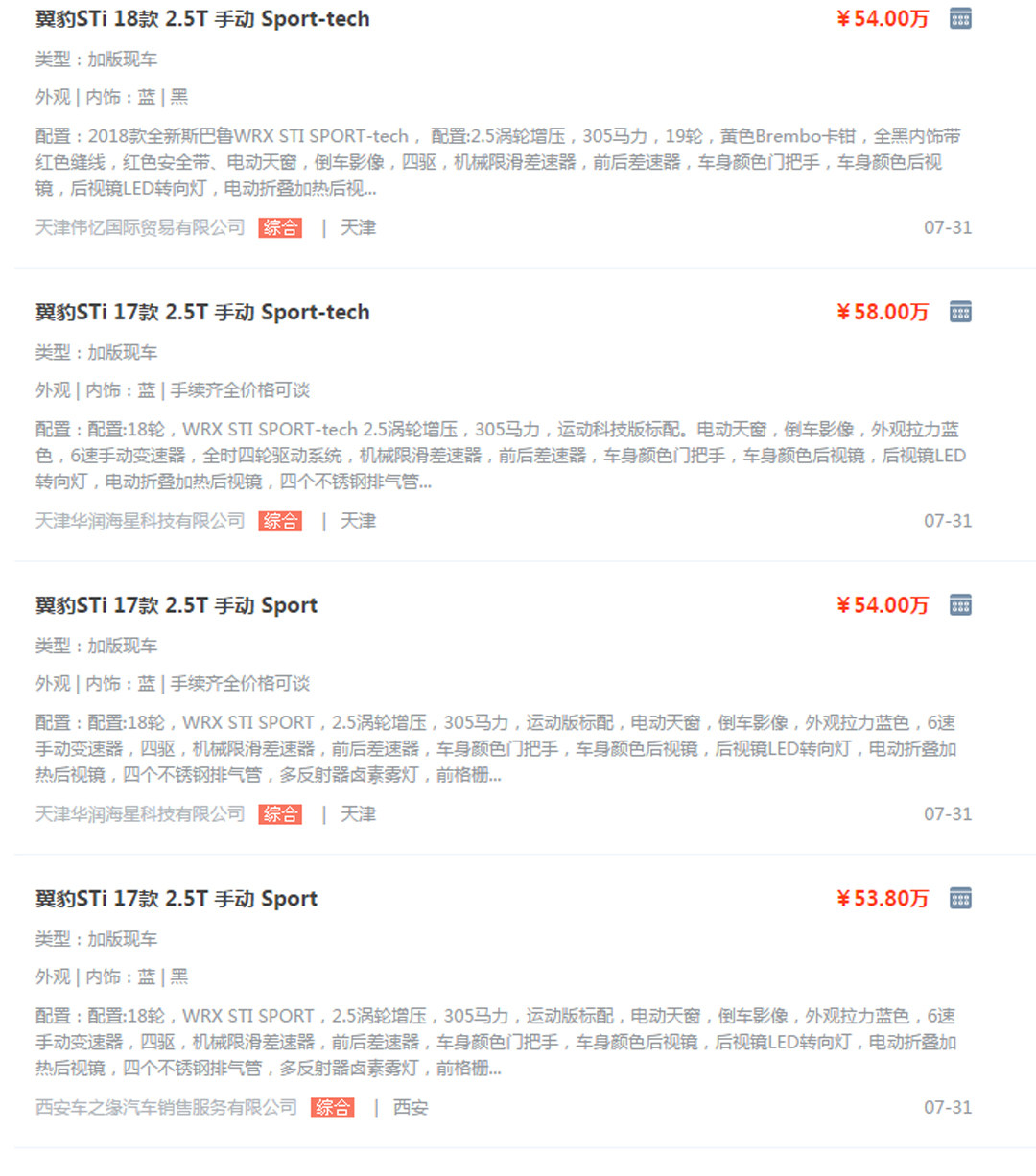
Task: Open the 17款 Sport-tech listing at ¥58.00万
Action: pyautogui.click(x=202, y=313)
